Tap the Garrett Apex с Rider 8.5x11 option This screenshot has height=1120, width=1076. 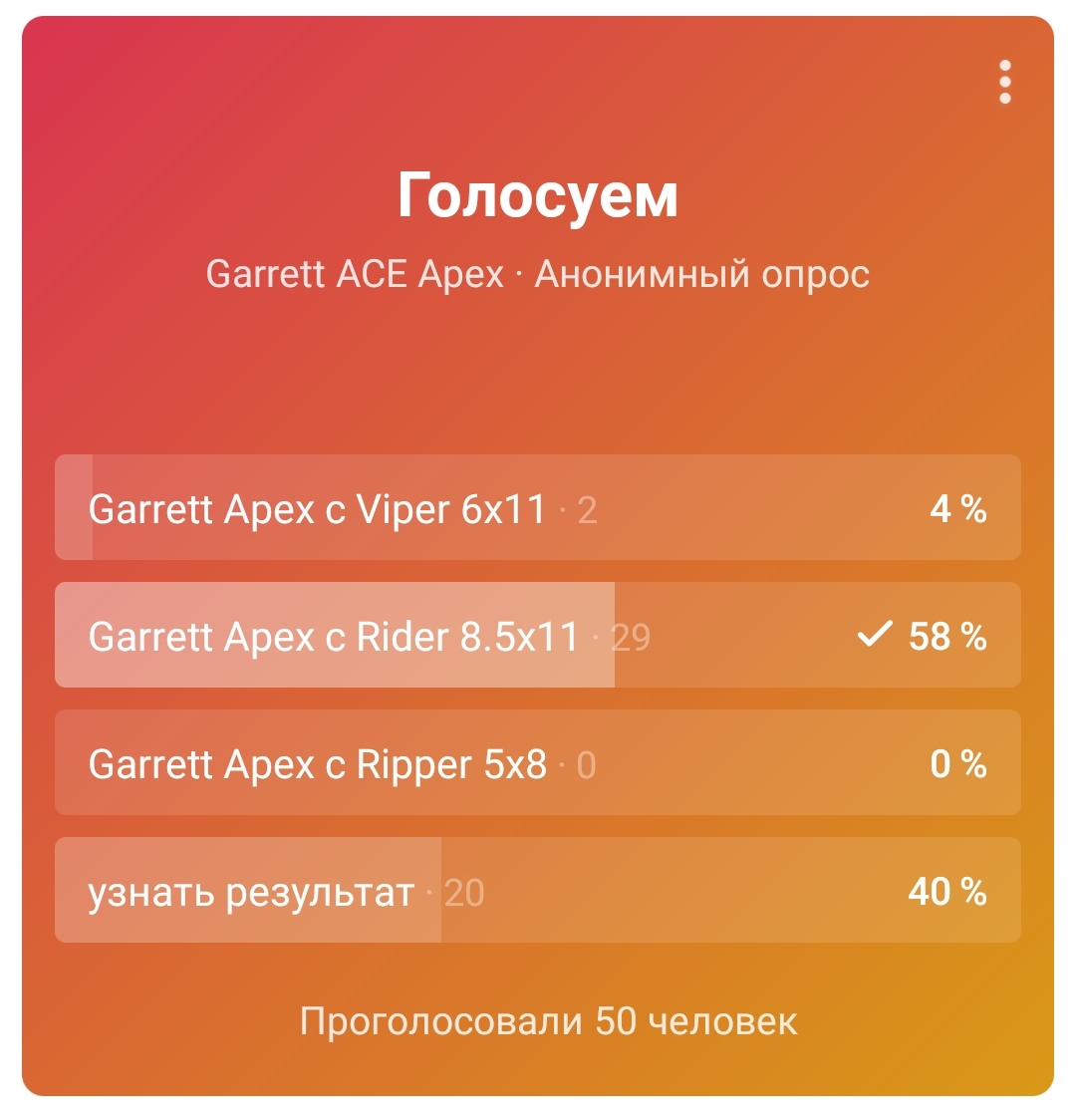[538, 636]
